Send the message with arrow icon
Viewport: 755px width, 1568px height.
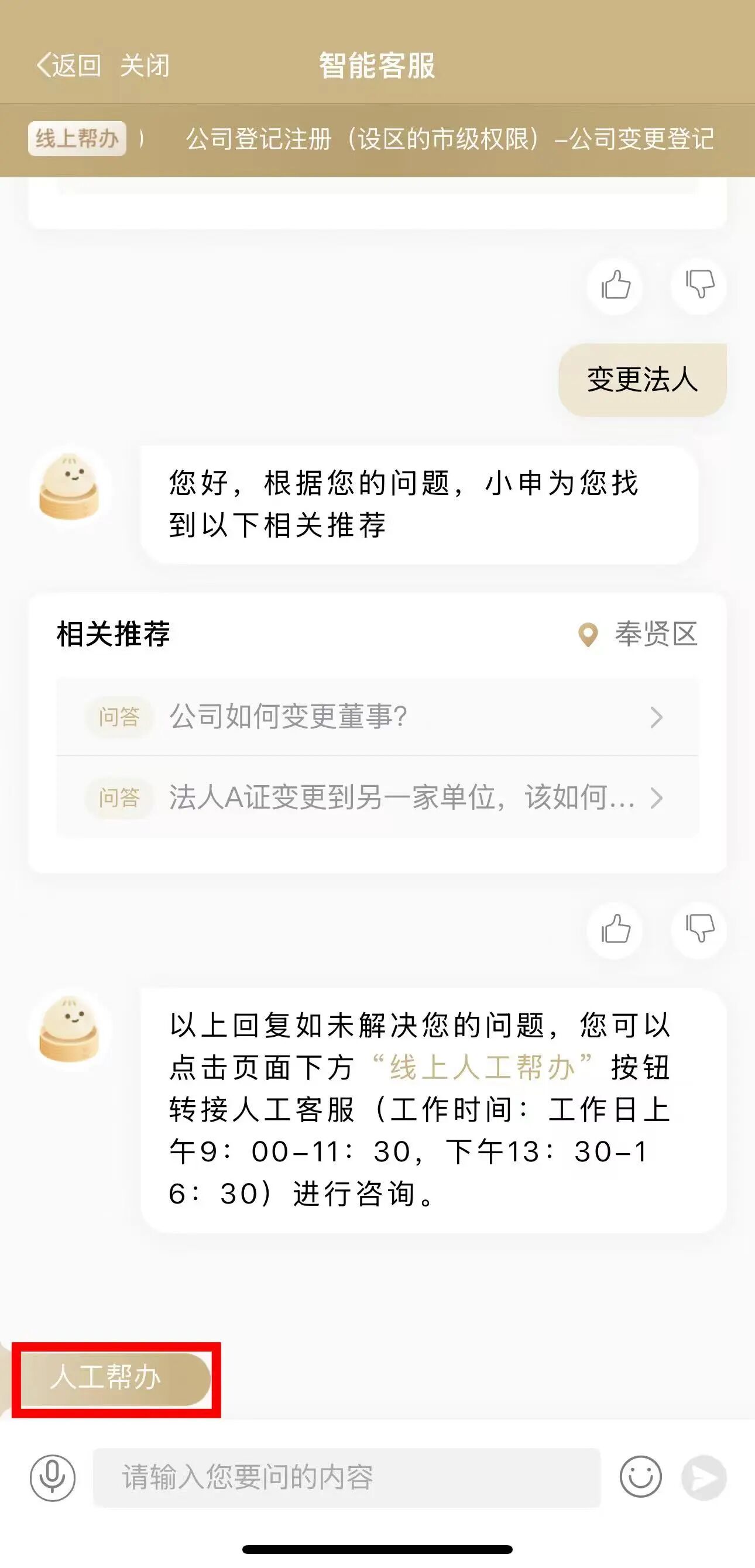click(705, 1477)
